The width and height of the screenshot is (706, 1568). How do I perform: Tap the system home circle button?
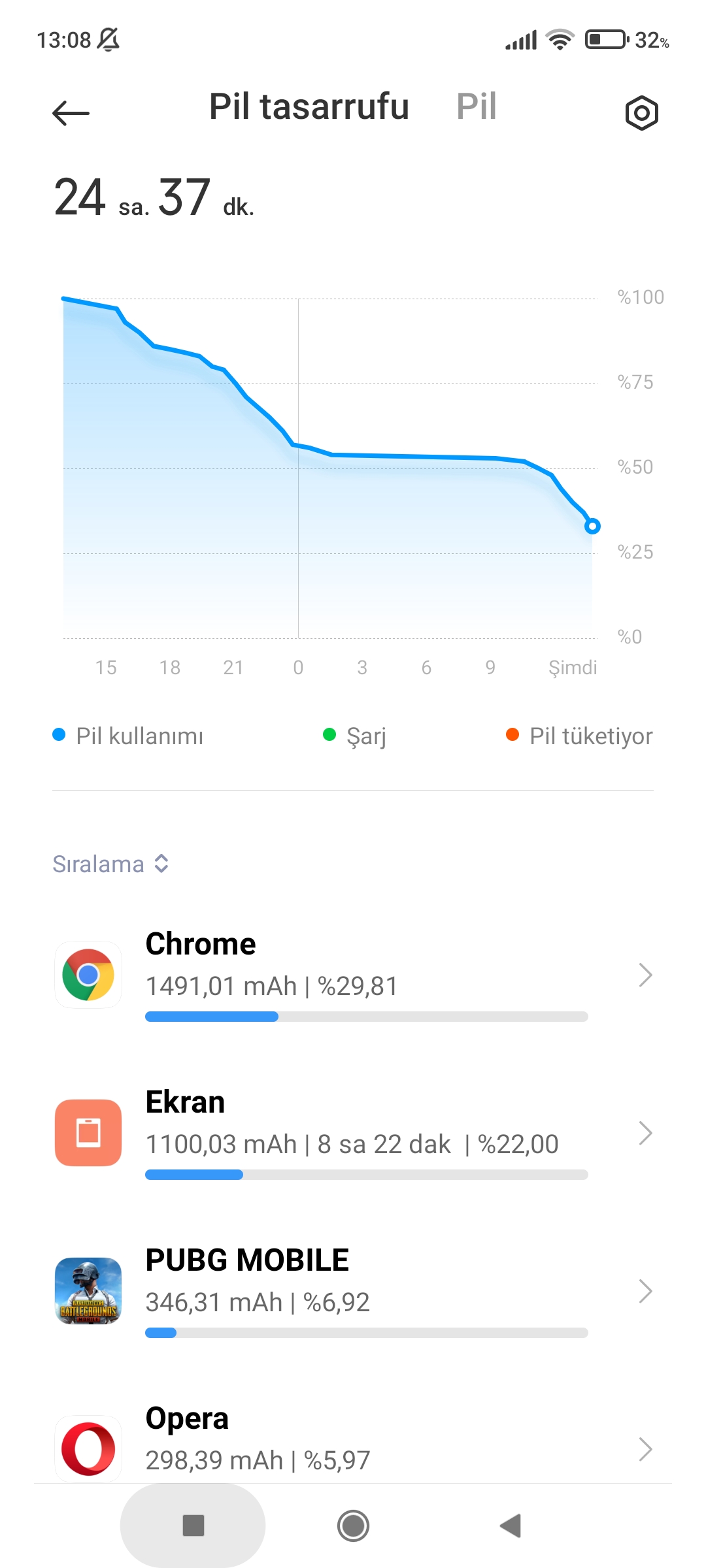pos(353,1526)
